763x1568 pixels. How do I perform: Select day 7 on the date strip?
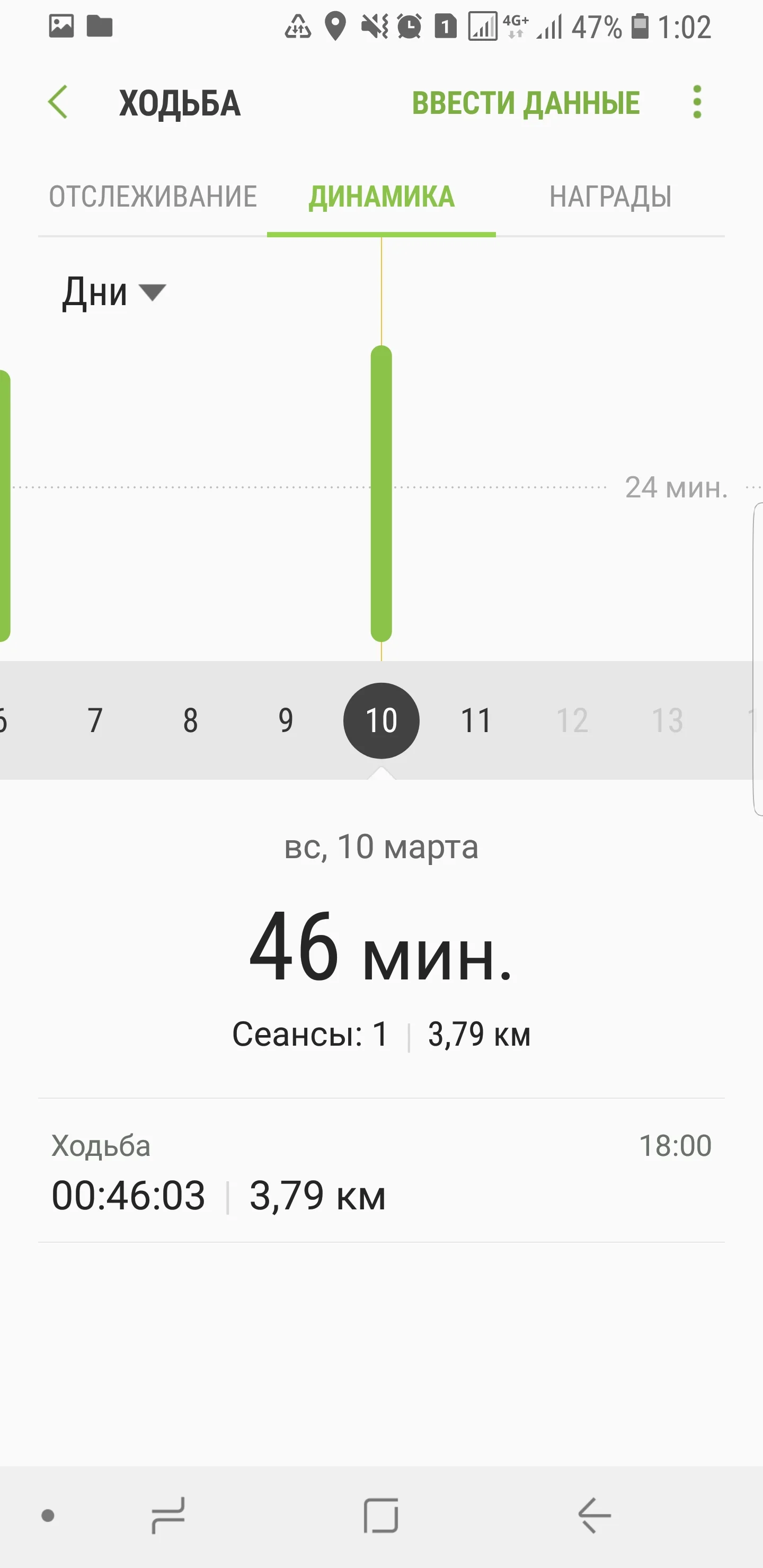coord(95,720)
